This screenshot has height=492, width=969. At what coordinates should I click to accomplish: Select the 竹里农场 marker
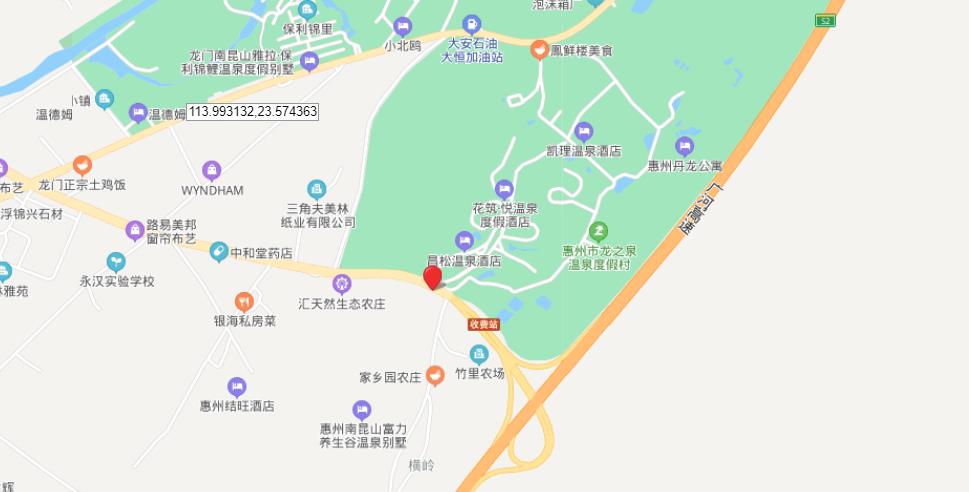479,354
